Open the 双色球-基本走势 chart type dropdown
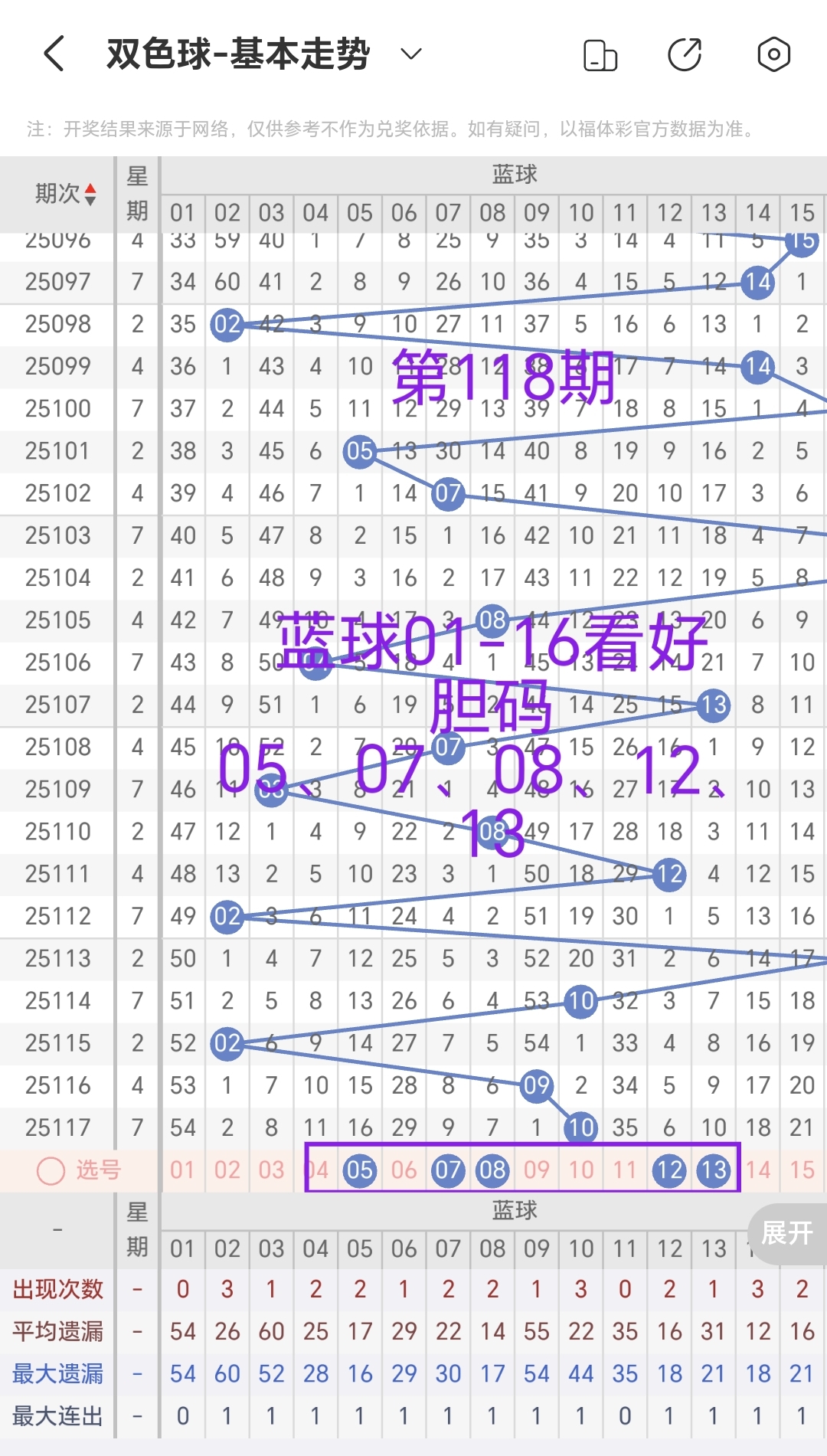 (x=411, y=54)
